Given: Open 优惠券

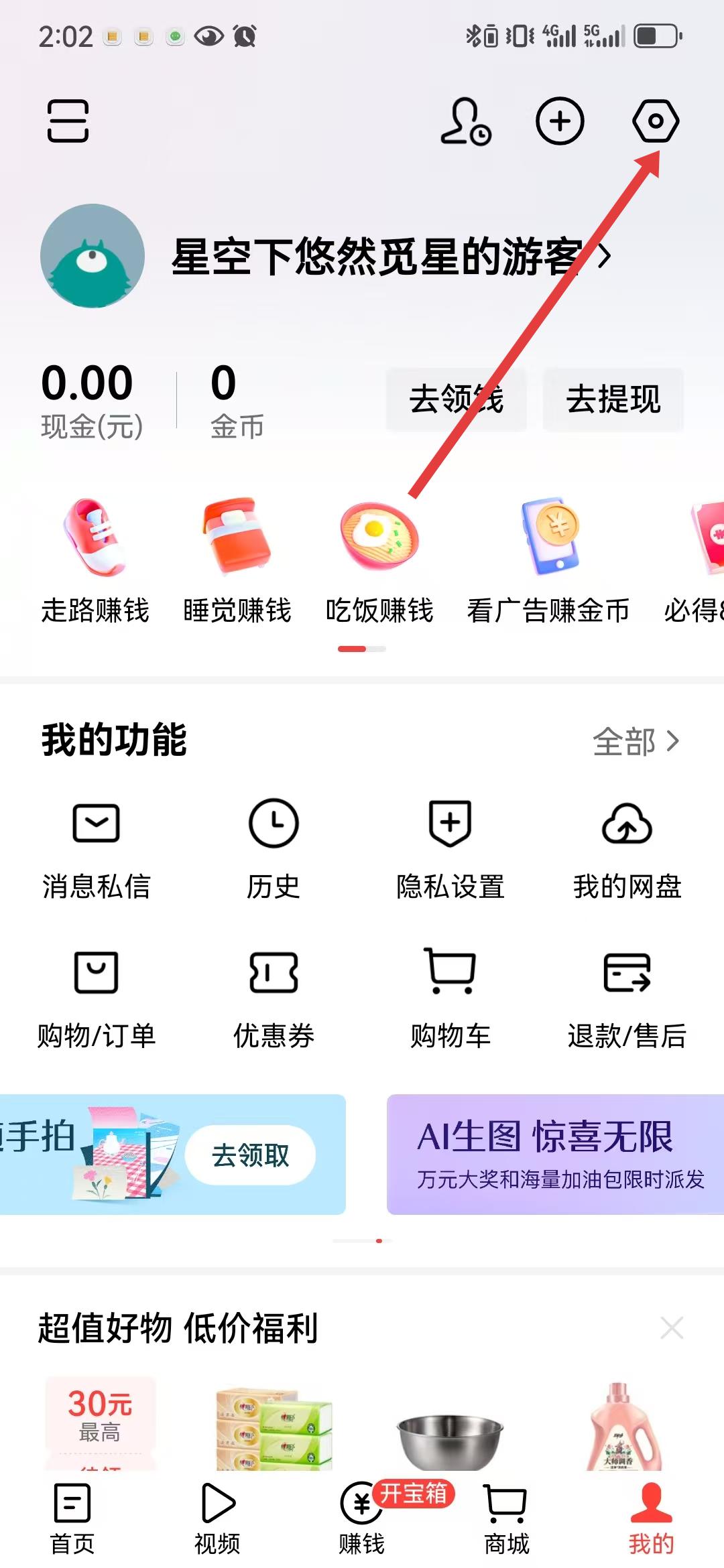Looking at the screenshot, I should pyautogui.click(x=274, y=996).
